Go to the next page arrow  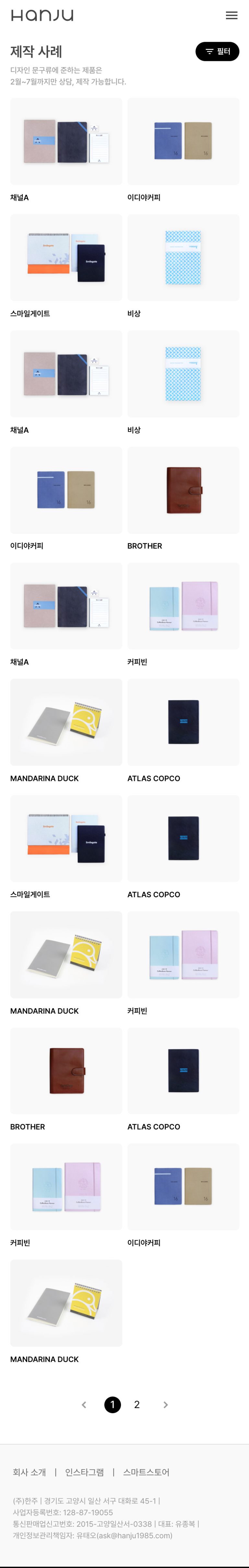(165, 1404)
